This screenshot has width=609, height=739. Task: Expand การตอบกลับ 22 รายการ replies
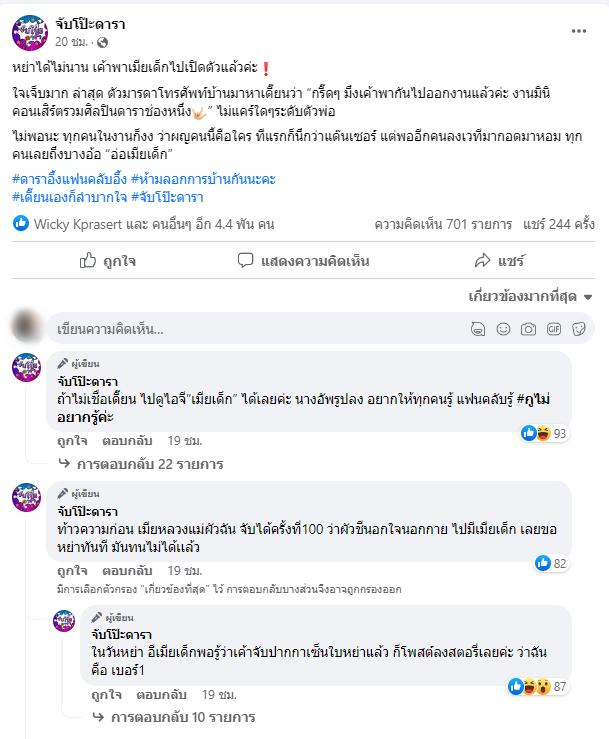(x=150, y=464)
